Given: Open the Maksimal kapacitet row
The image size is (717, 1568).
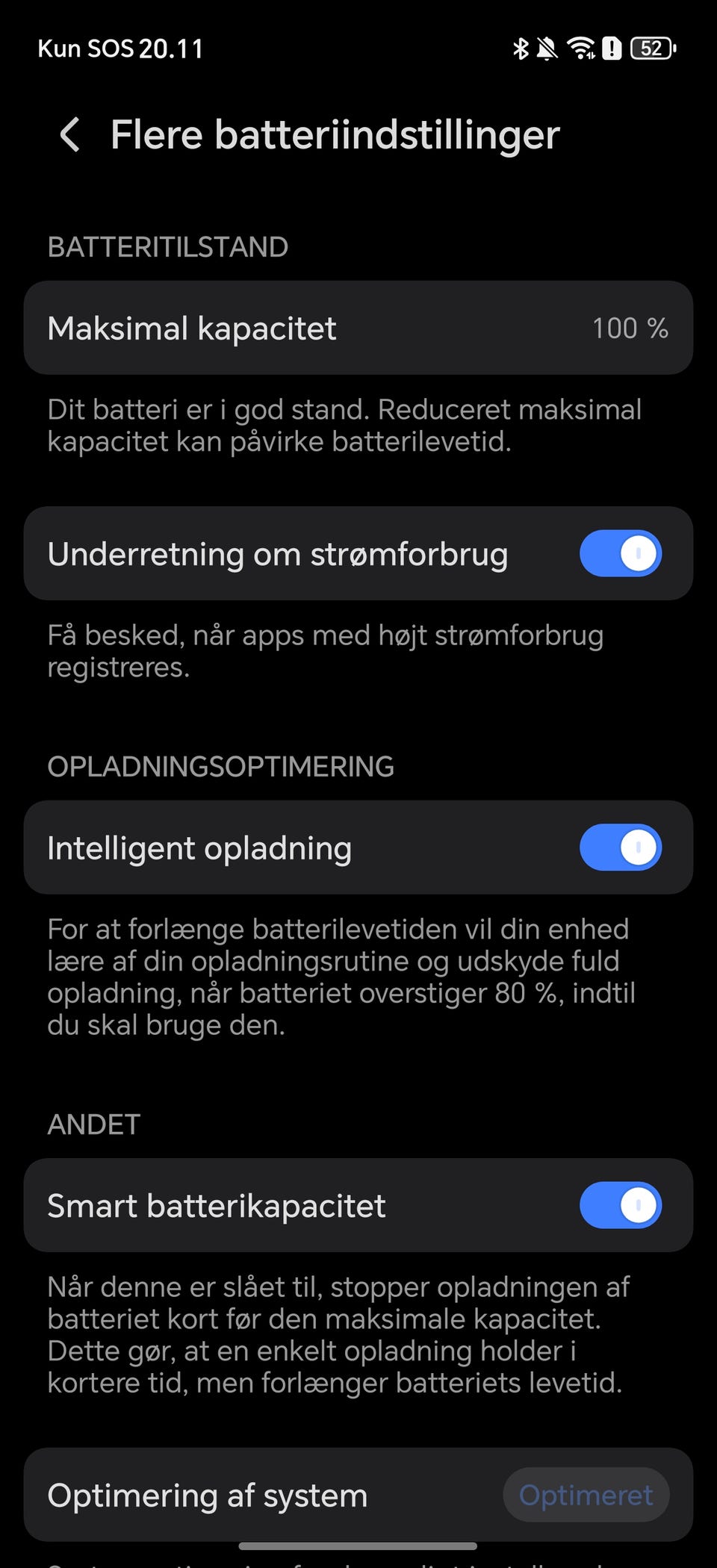Looking at the screenshot, I should tap(358, 328).
